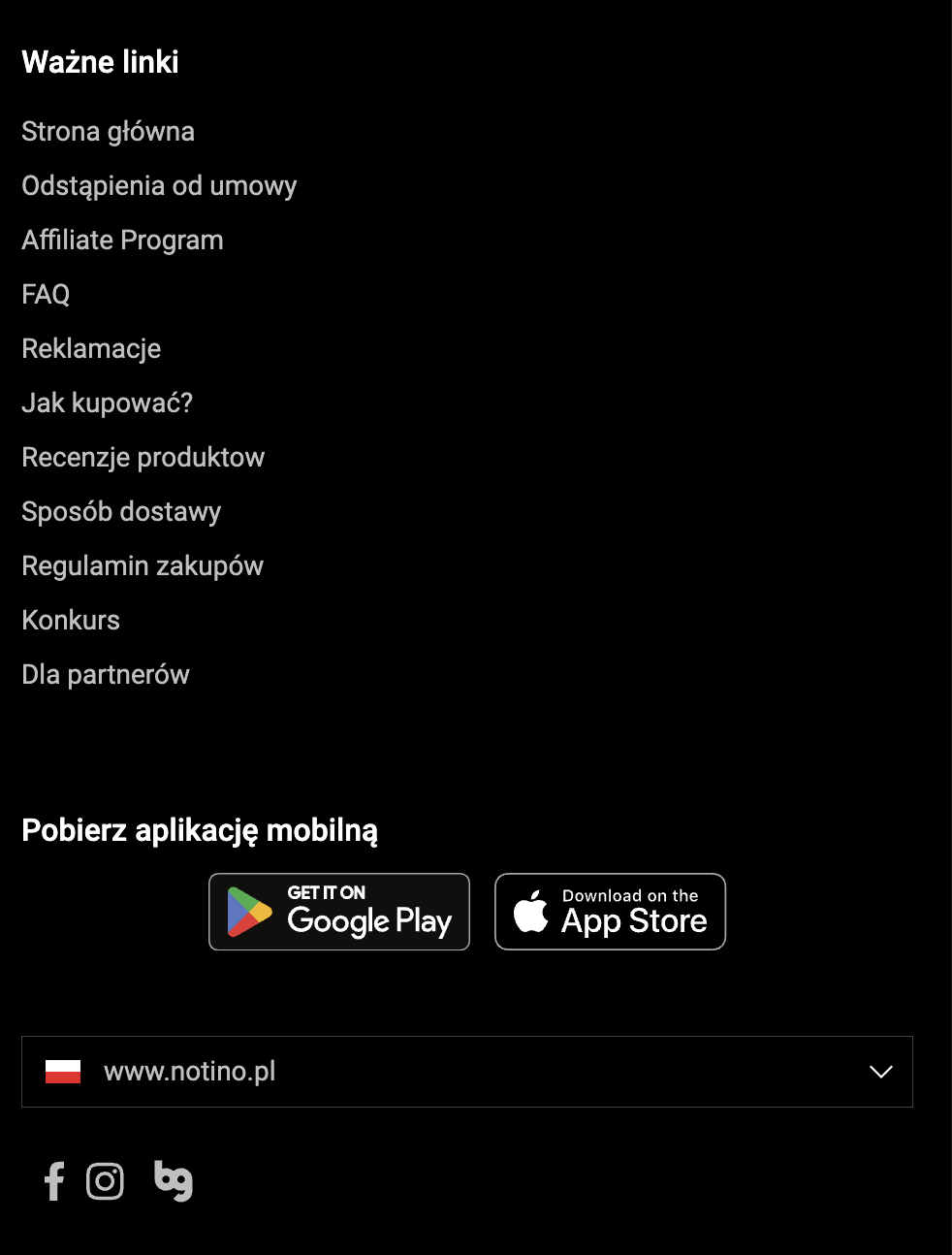952x1255 pixels.
Task: Open Odstąpienia od umowy link
Action: 159,186
